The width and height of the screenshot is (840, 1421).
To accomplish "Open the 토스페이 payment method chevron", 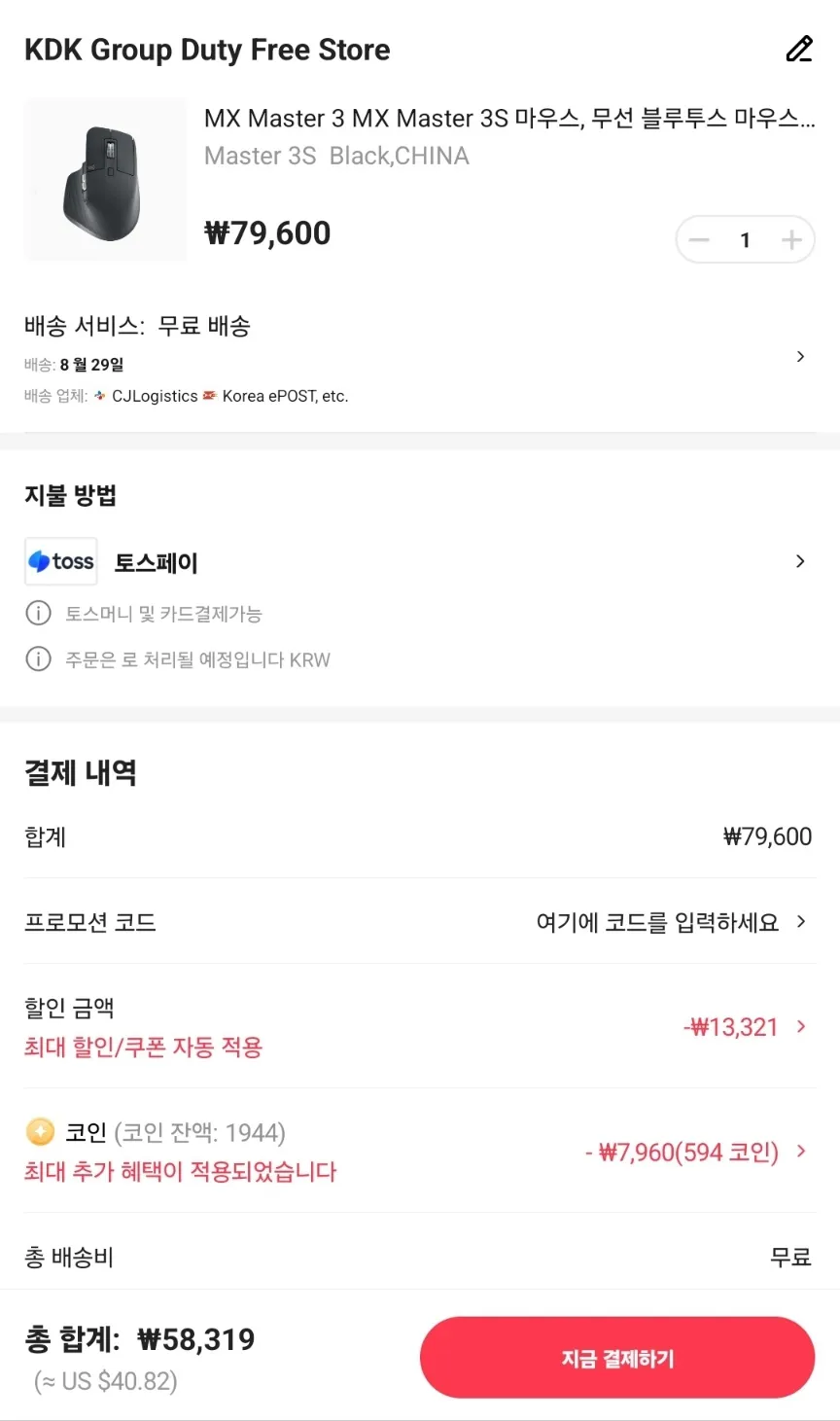I will pyautogui.click(x=800, y=561).
